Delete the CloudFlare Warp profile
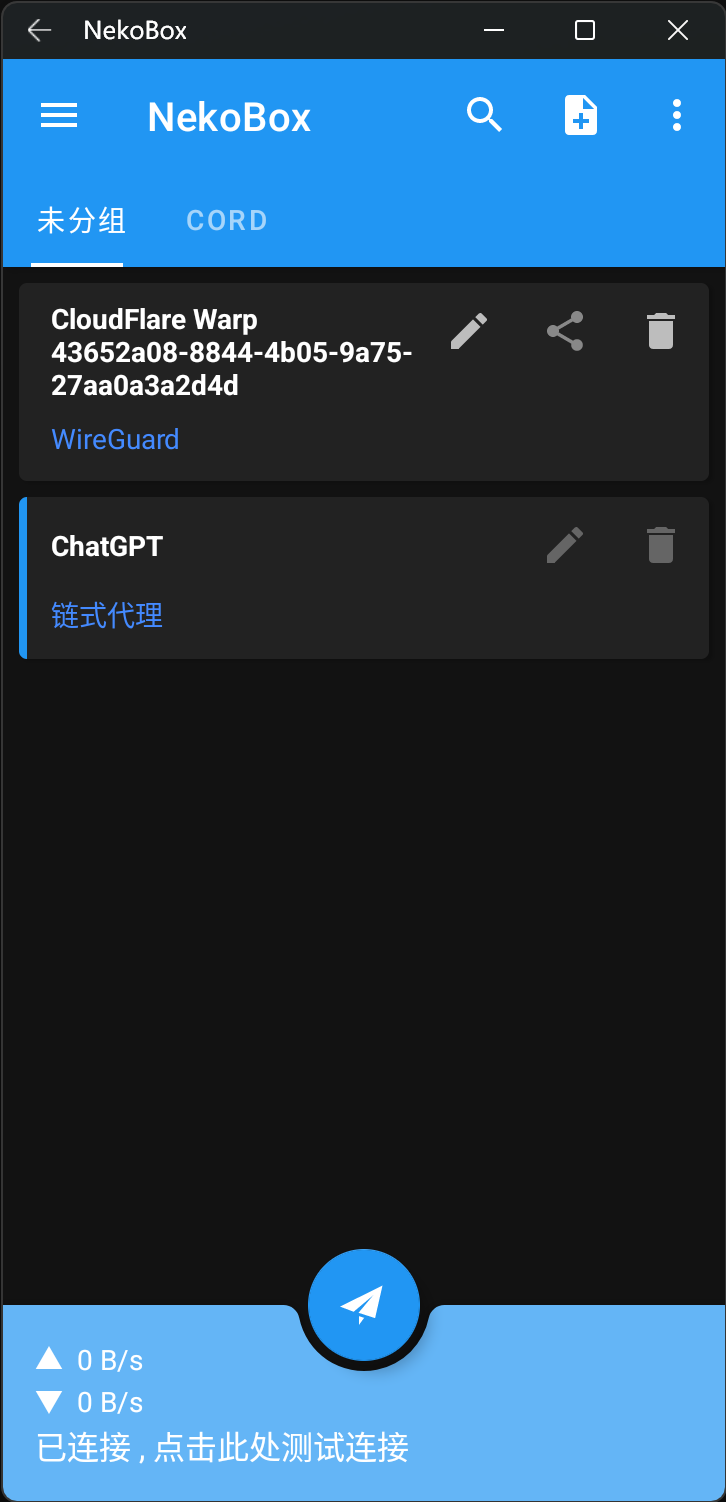The image size is (726, 1502). (x=661, y=331)
